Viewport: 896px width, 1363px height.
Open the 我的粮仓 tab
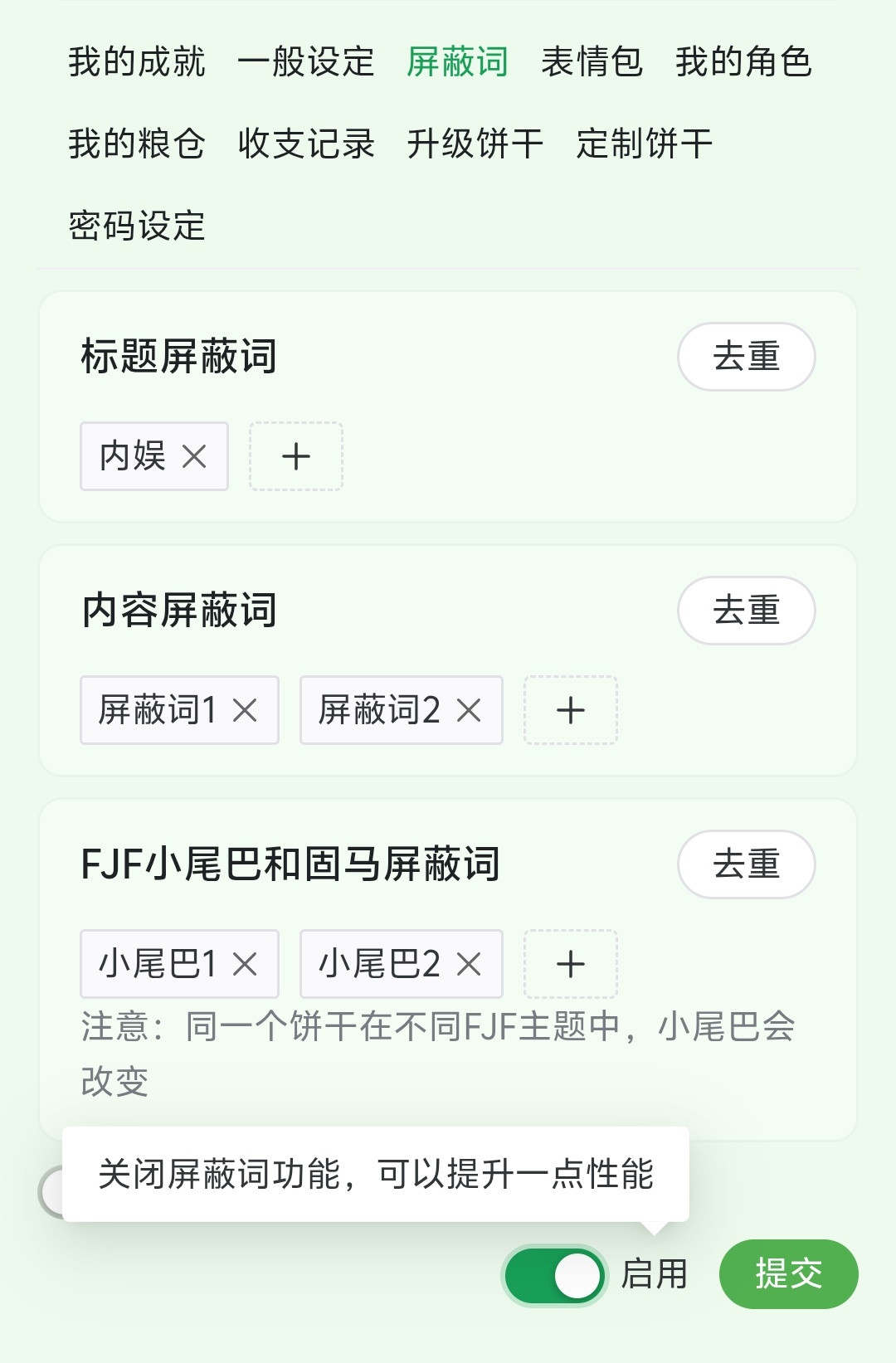tap(137, 144)
